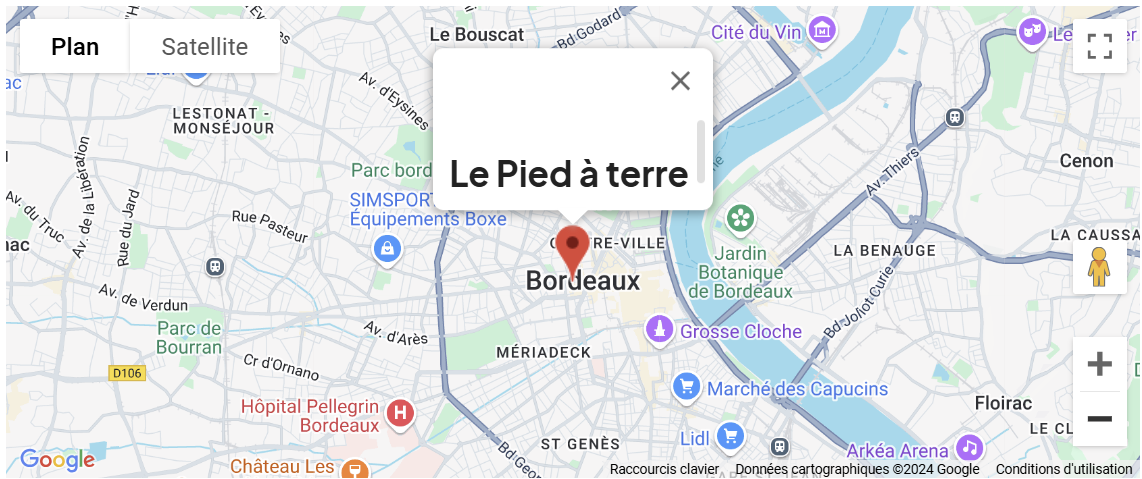Open Conditions d'utilisation link
The image size is (1142, 479).
[x=1063, y=469]
